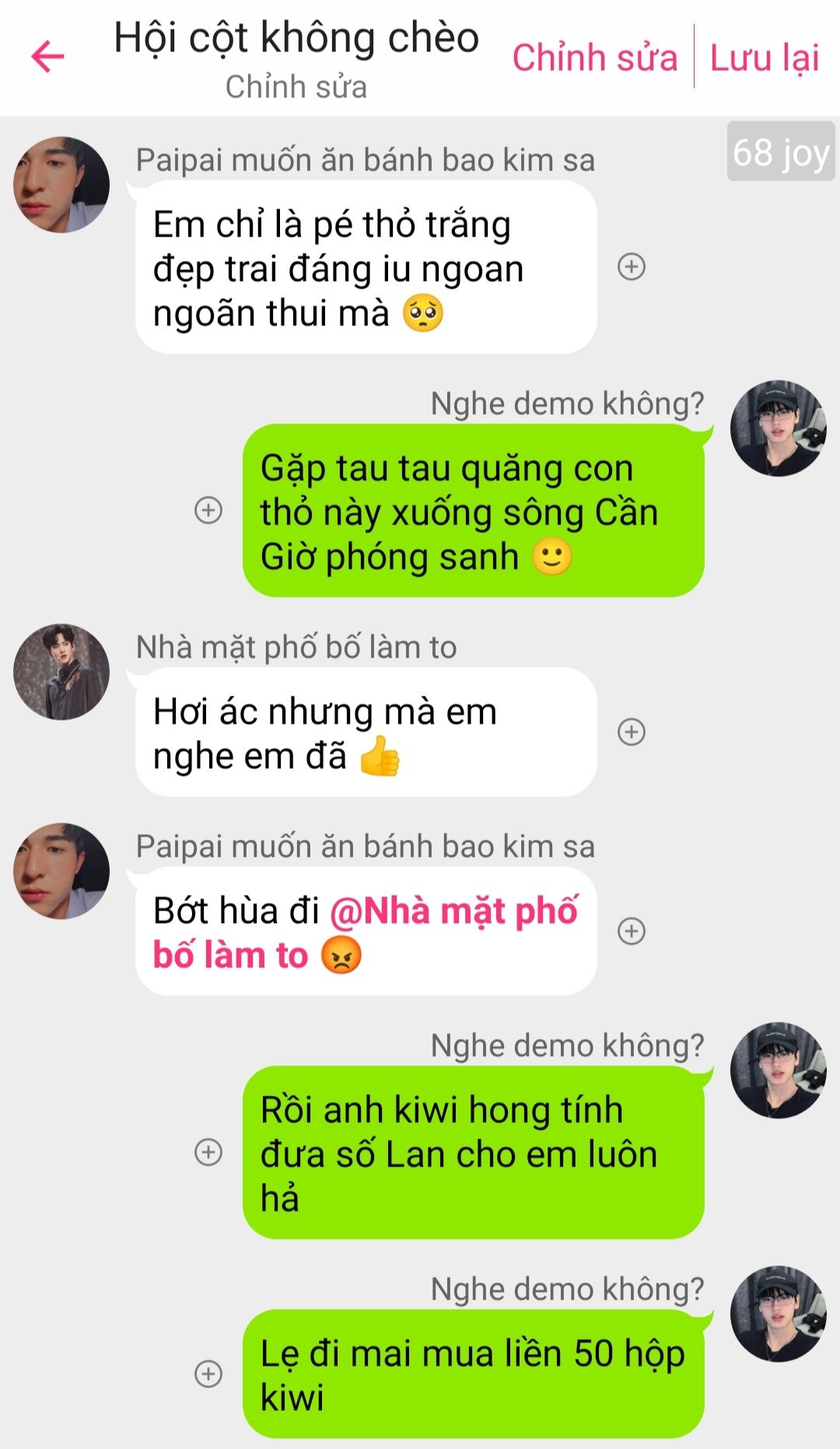Save the chat with Lưu lại
This screenshot has width=840, height=1449.
pos(765,58)
